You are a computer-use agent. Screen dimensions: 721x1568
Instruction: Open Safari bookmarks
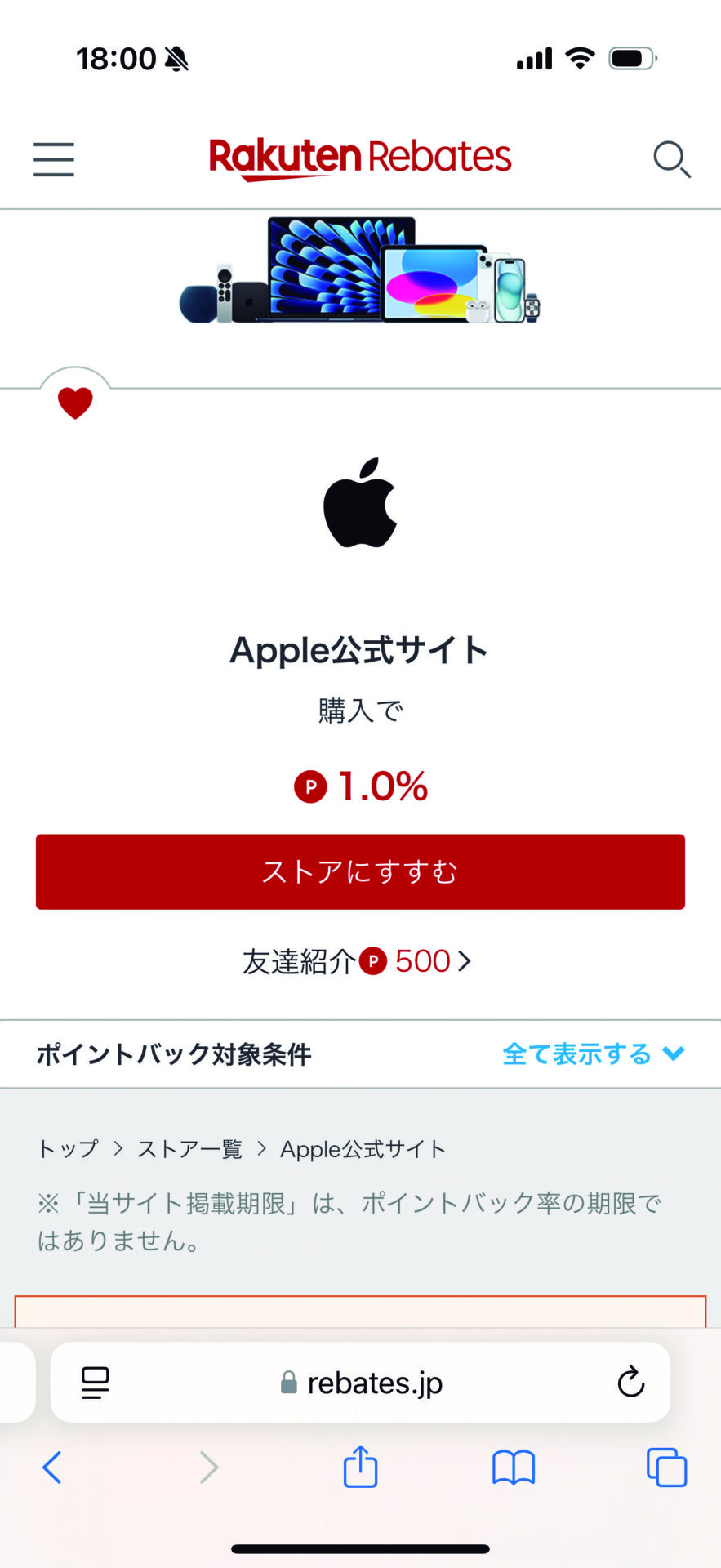513,1468
